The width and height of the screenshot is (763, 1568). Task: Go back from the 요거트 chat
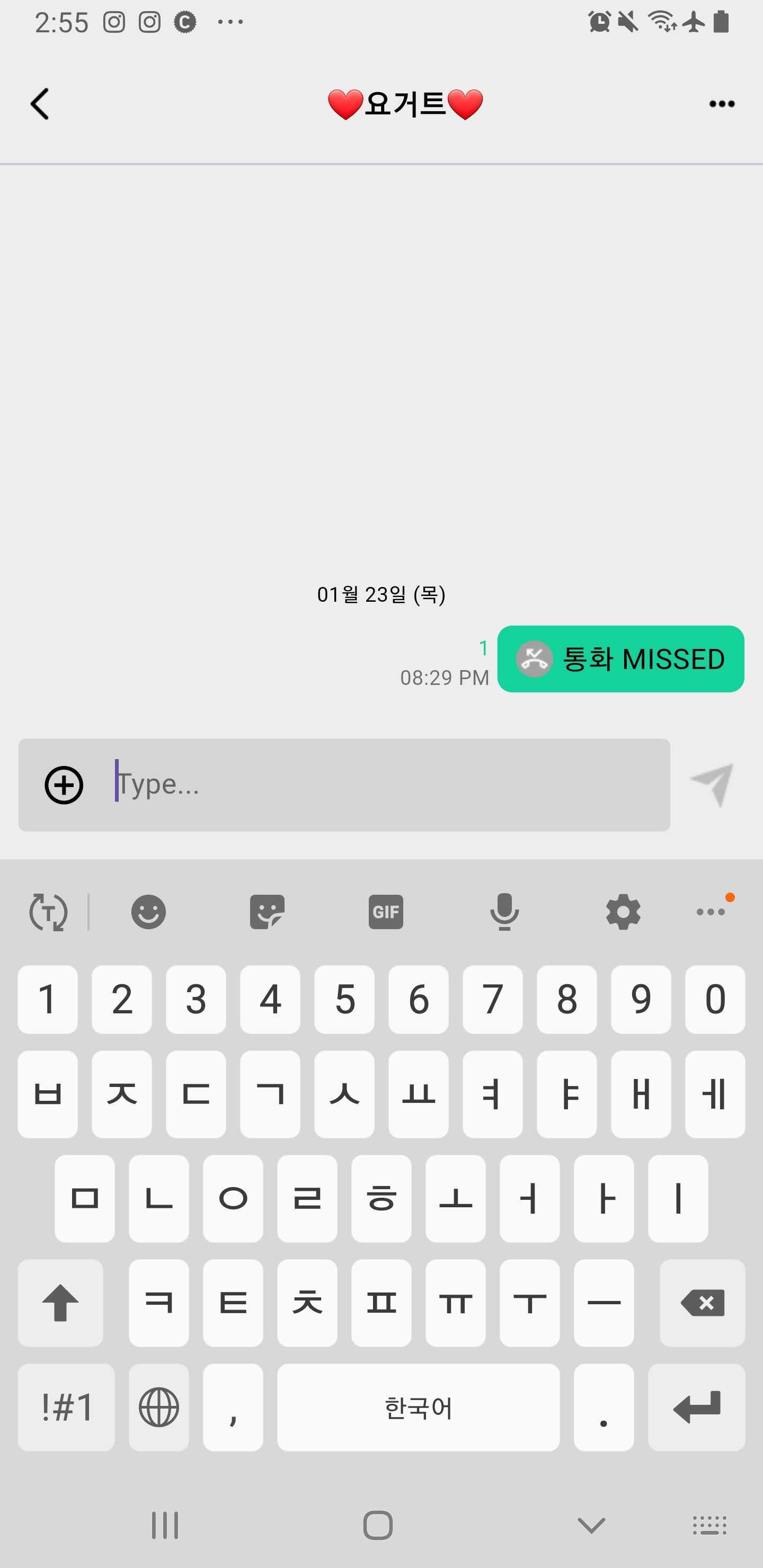pos(40,104)
